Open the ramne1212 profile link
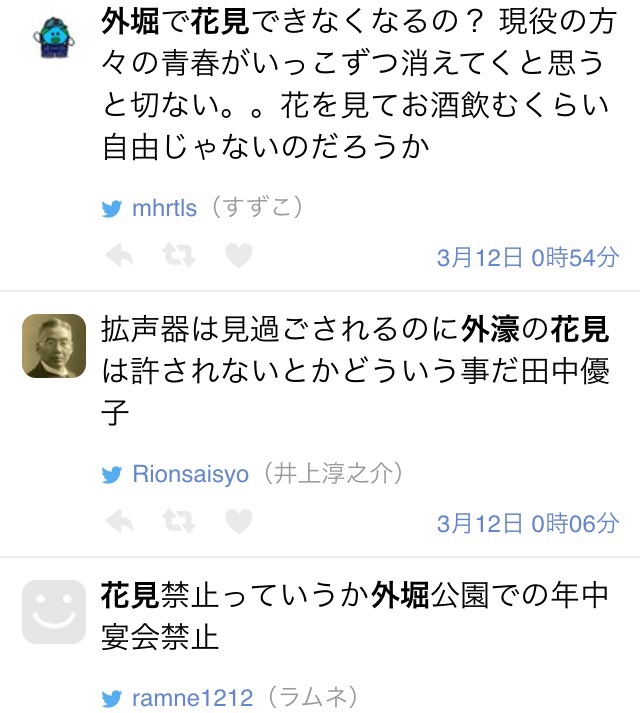 tap(192, 696)
